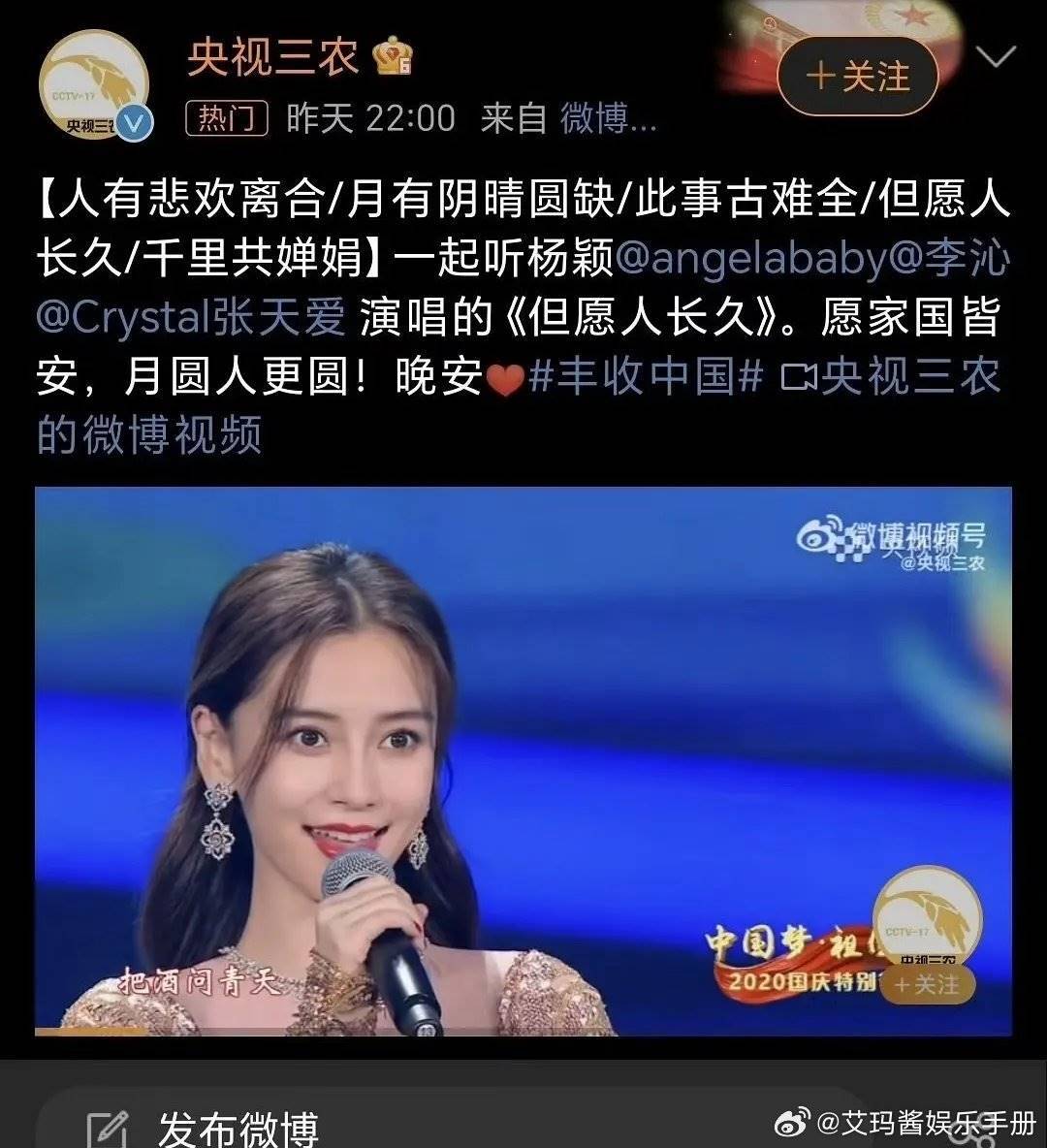Screen dimensions: 1047x1148
Task: Open 央视三农 profile avatar
Action: tap(93, 85)
